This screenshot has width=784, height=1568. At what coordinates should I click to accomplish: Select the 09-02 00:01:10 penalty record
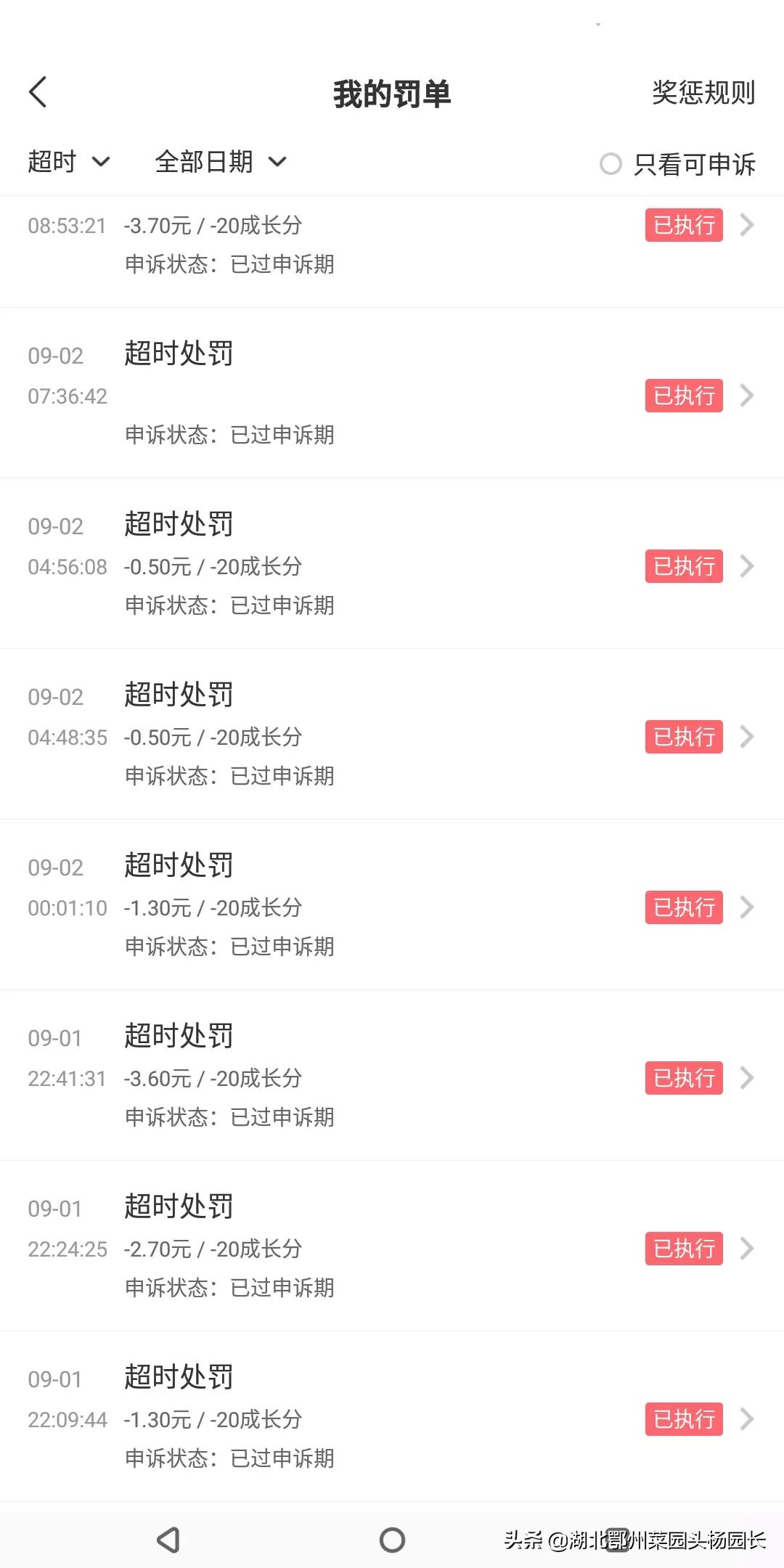(392, 906)
